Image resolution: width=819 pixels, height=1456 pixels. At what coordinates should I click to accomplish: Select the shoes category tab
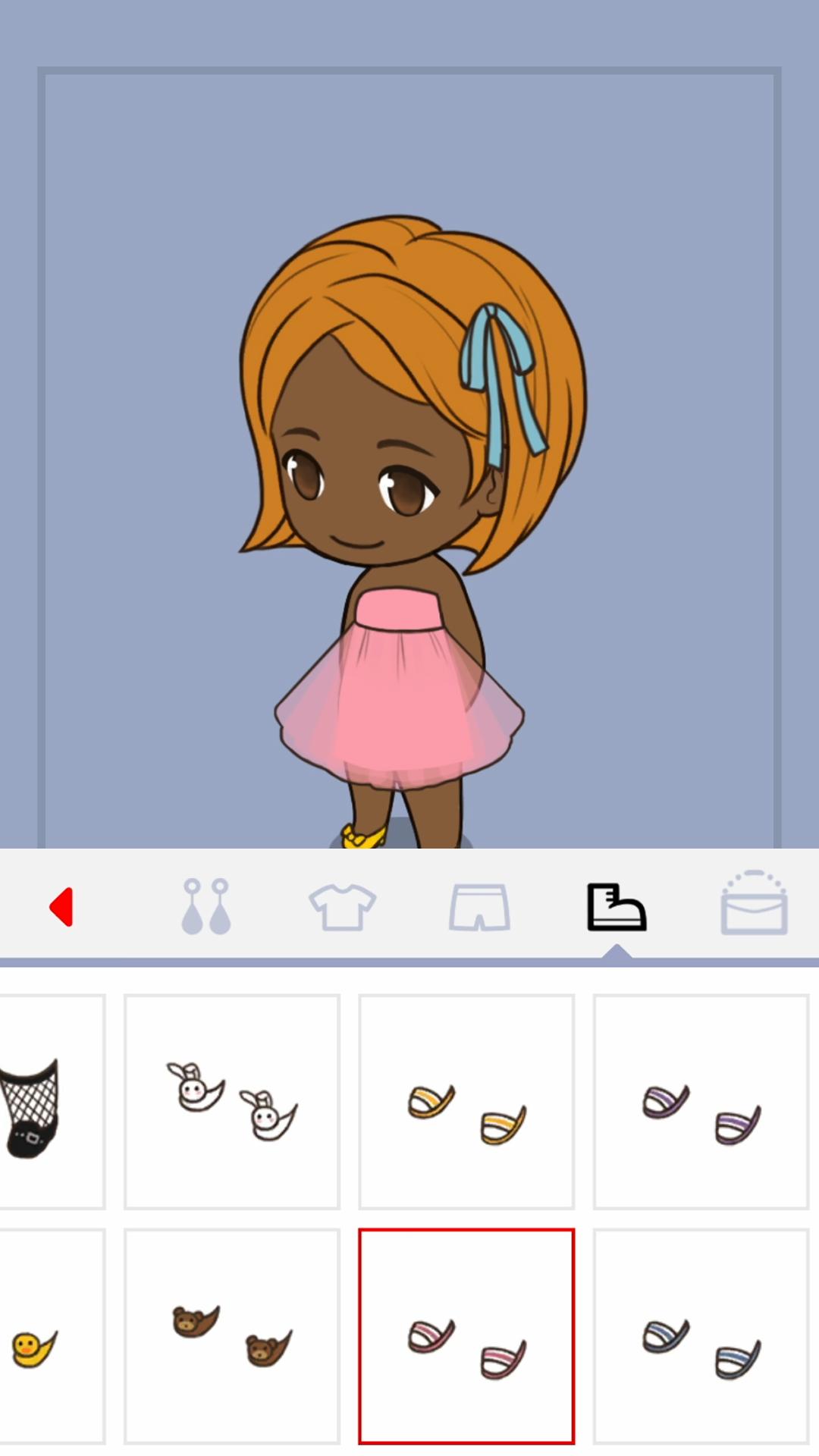[617, 907]
